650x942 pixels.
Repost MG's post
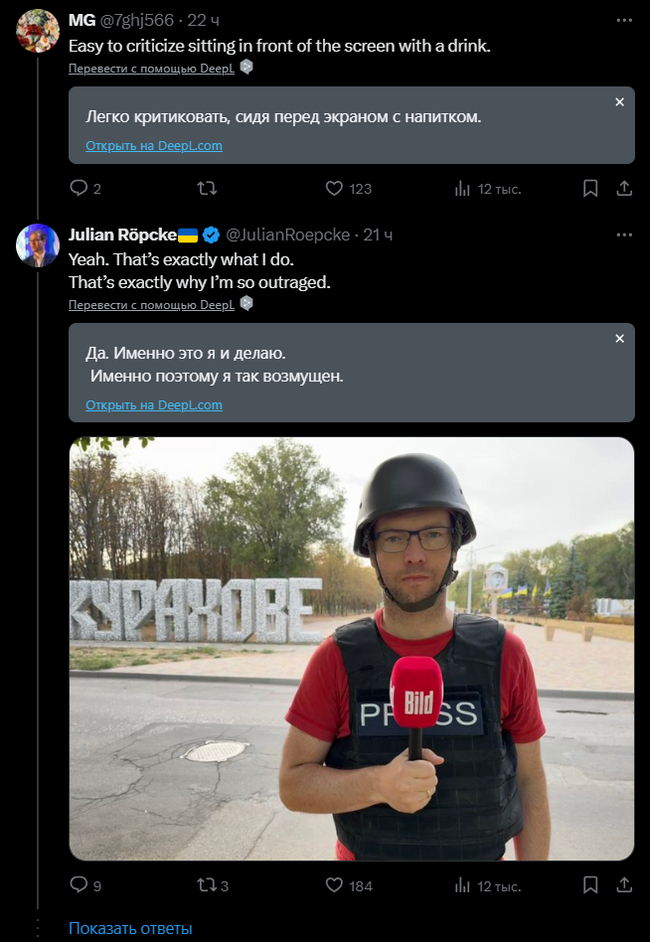(x=207, y=188)
